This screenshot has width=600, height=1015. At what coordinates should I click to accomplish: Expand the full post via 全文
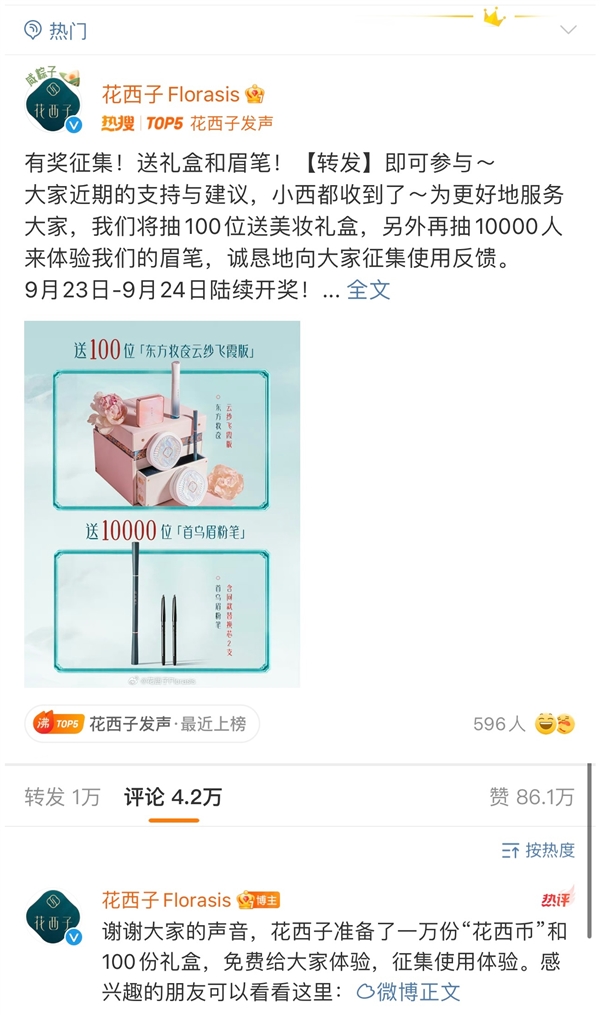368,290
